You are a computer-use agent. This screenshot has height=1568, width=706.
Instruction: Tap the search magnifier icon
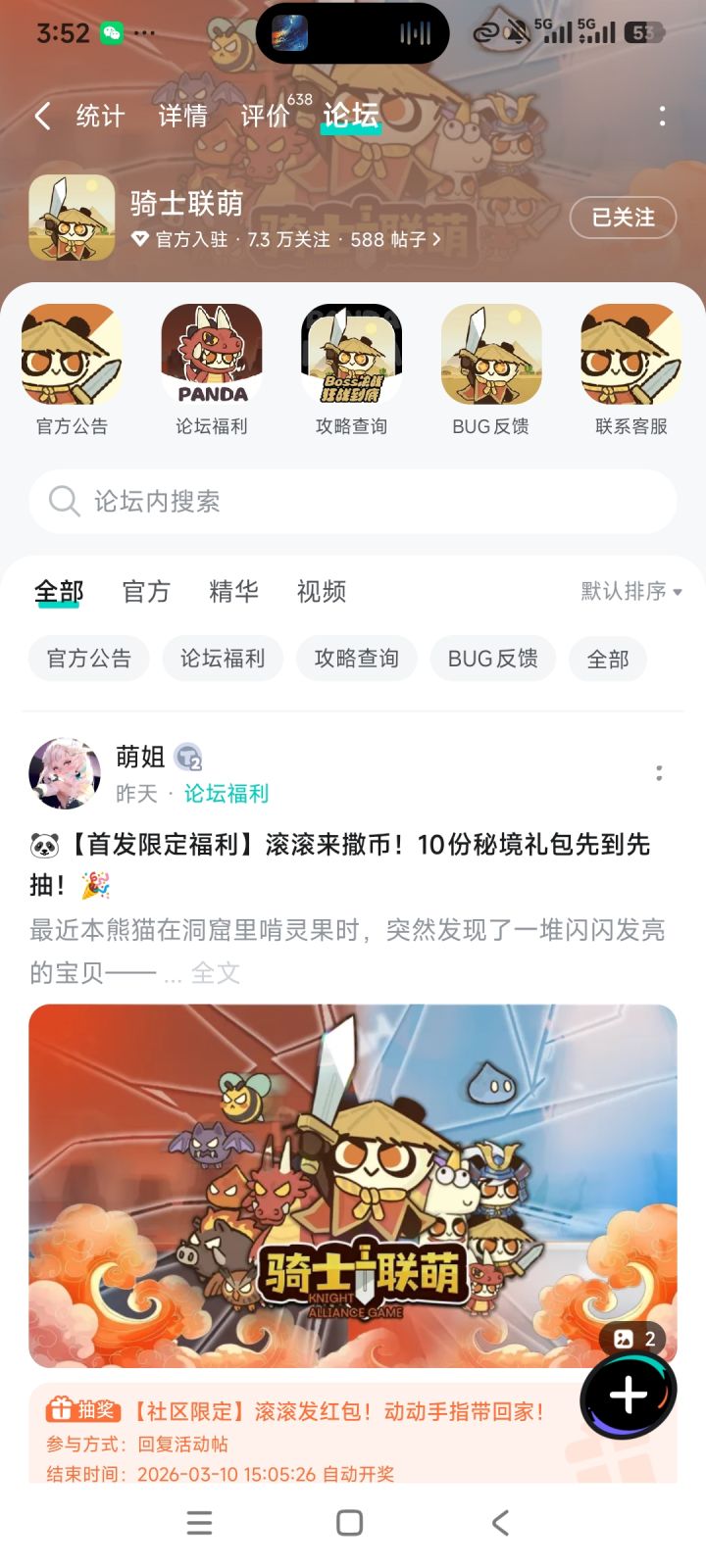pyautogui.click(x=63, y=501)
